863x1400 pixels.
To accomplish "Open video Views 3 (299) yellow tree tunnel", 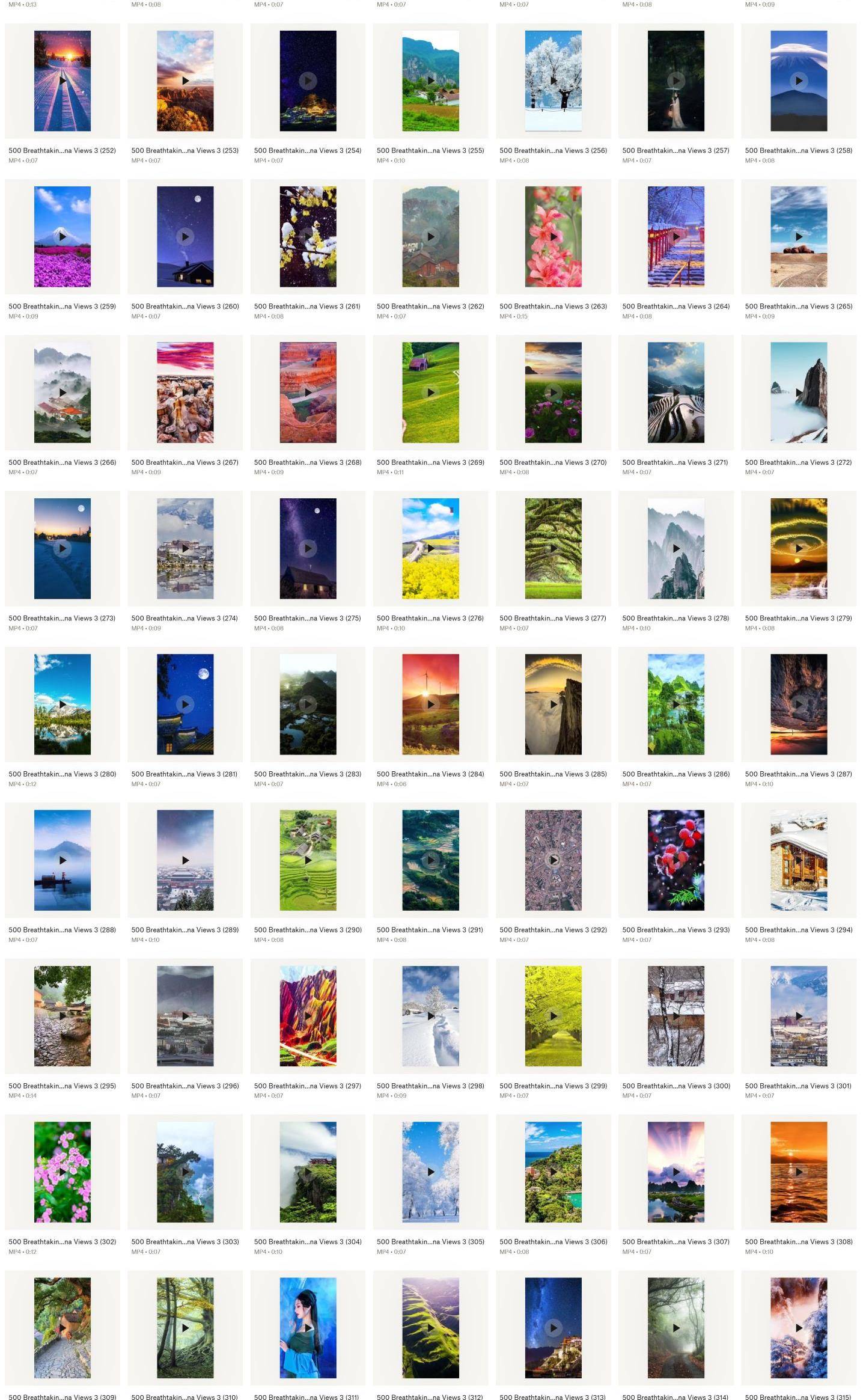I will click(553, 1016).
